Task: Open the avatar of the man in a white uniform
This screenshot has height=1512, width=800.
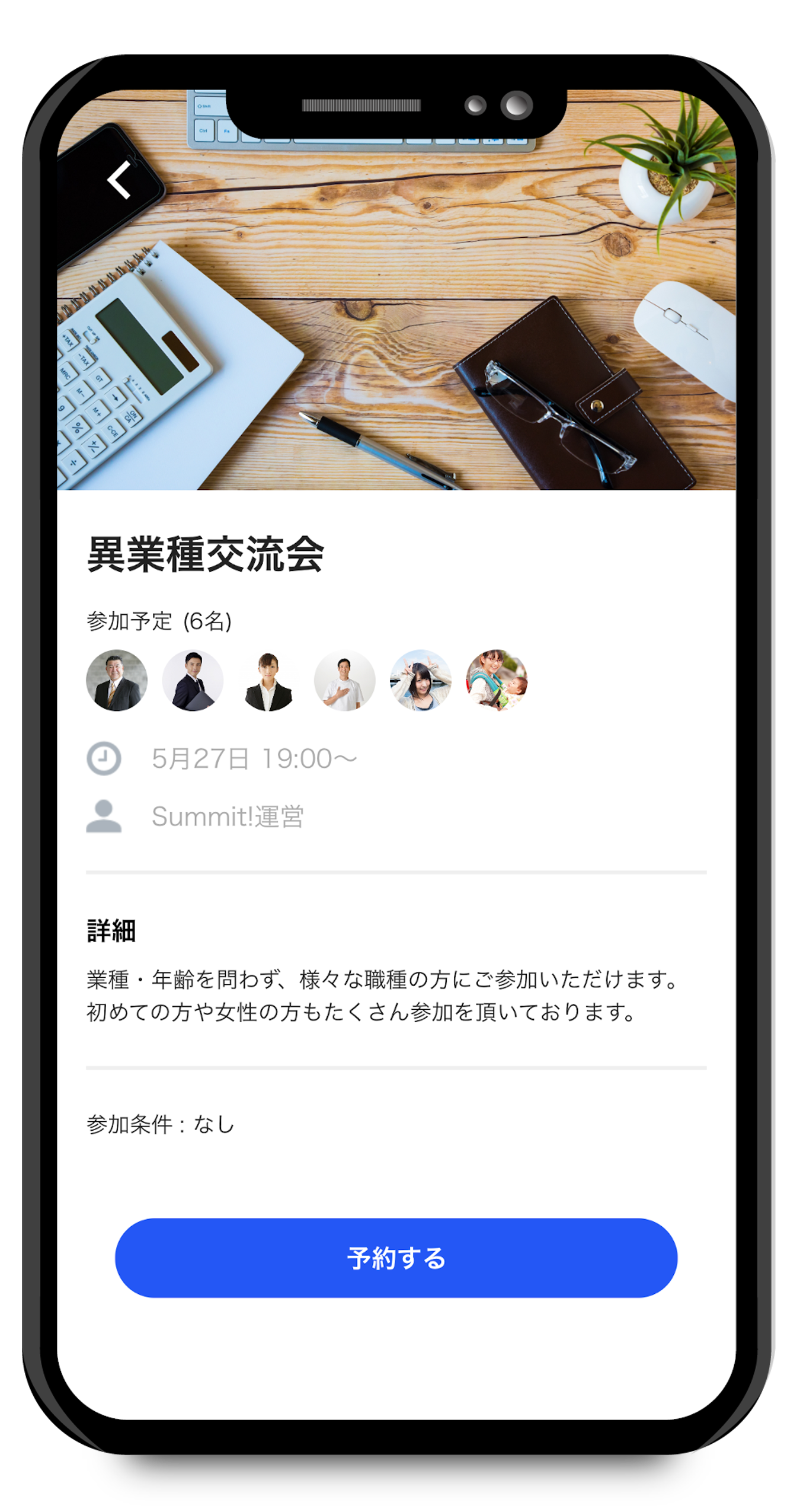Action: click(344, 680)
